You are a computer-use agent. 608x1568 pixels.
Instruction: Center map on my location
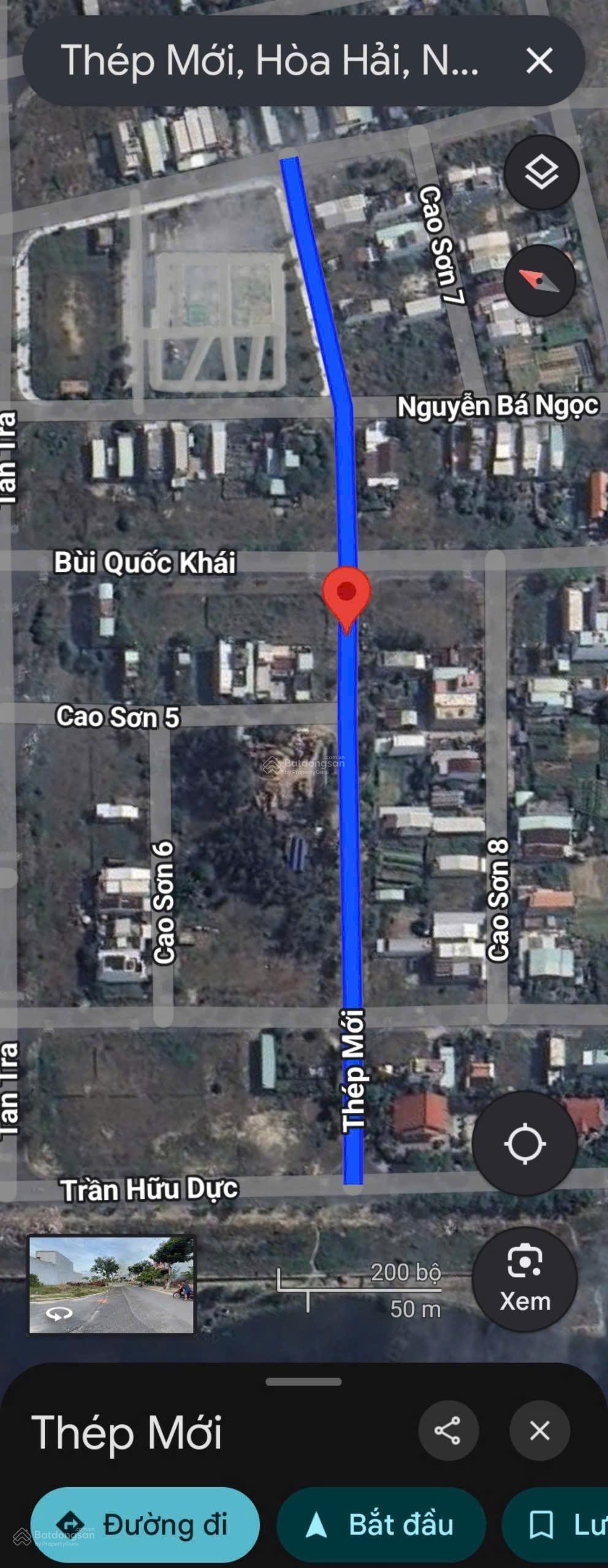coord(525,1143)
